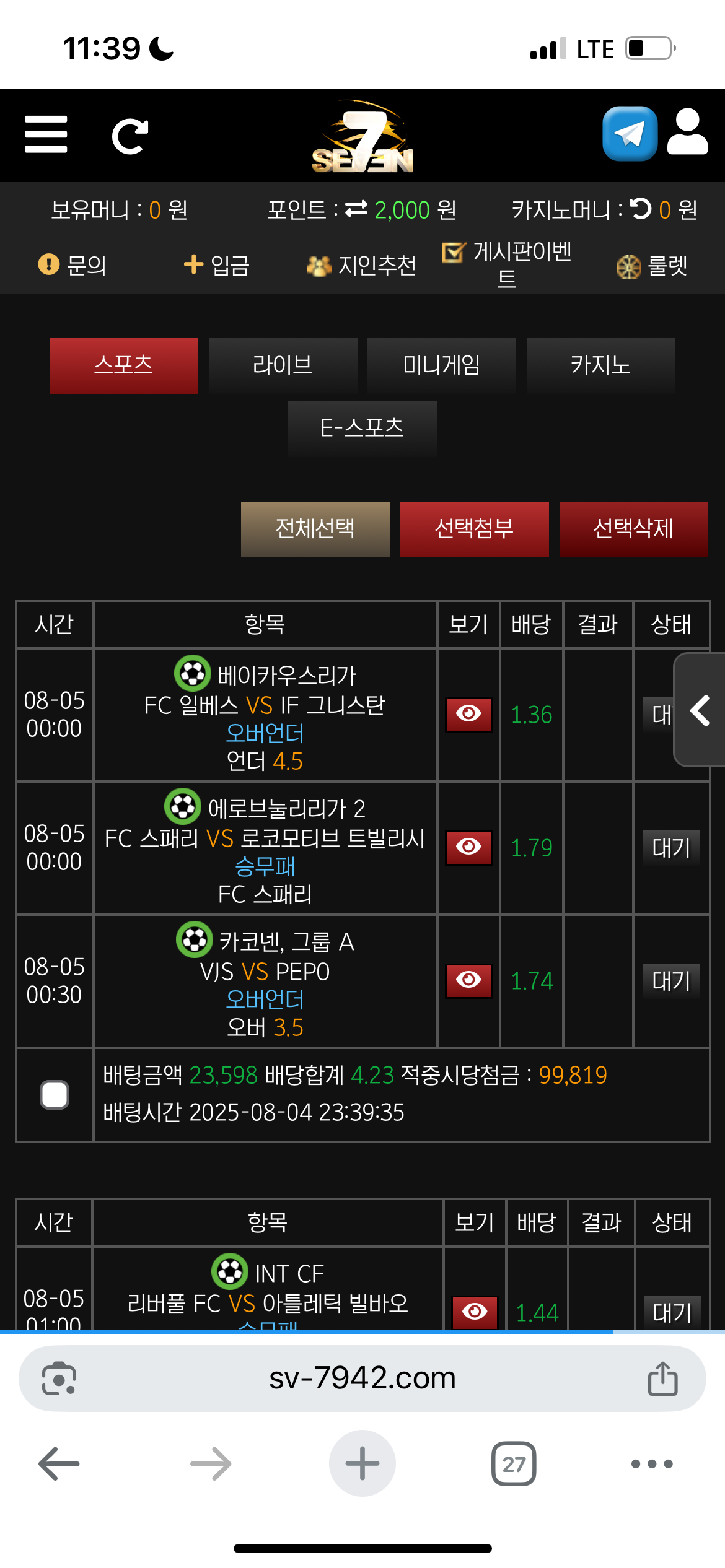This screenshot has height=1568, width=725.
Task: Go to 입금 deposit page
Action: [x=217, y=265]
